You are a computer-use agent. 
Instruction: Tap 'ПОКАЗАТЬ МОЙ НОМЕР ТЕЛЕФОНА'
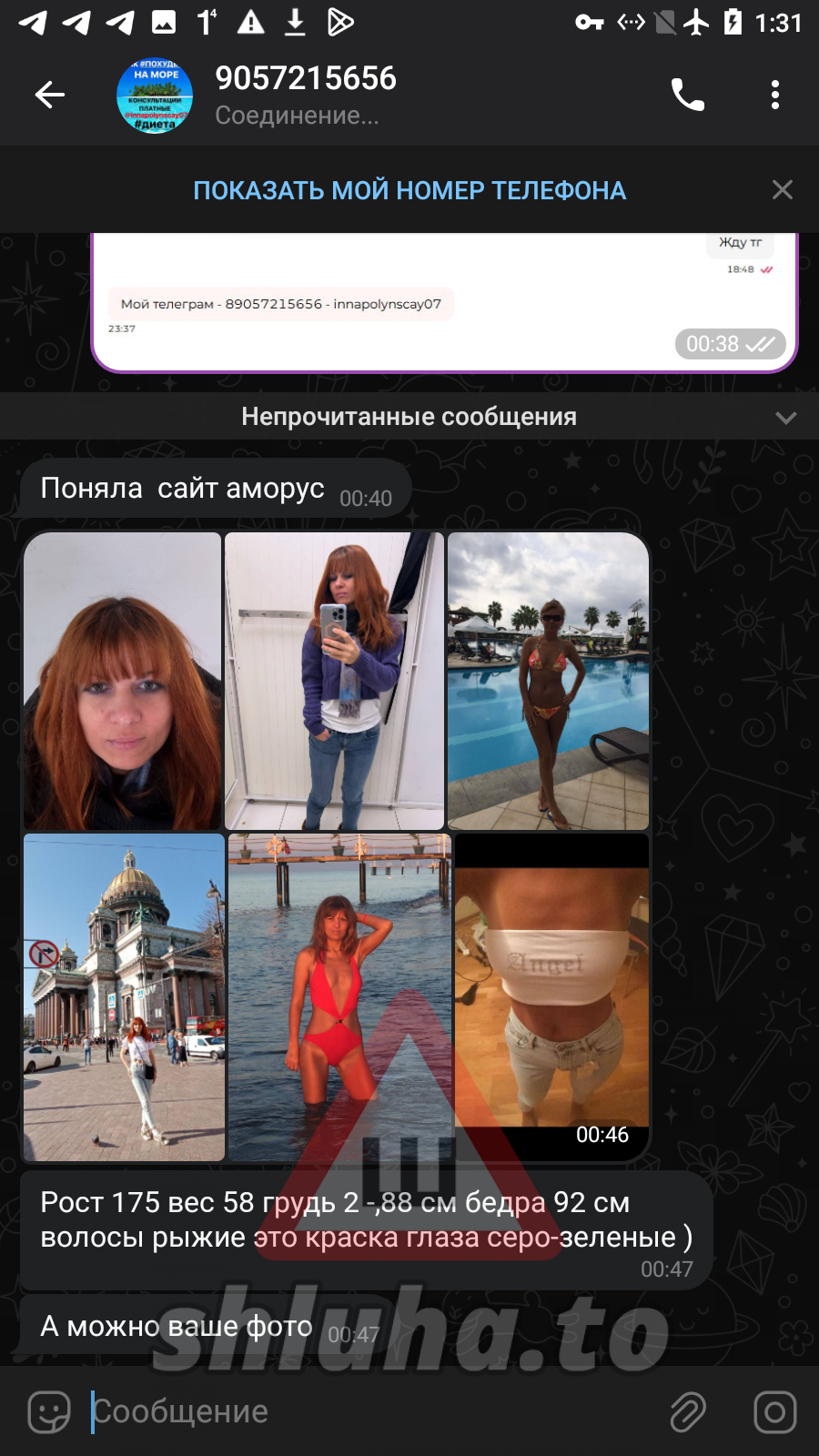[409, 190]
